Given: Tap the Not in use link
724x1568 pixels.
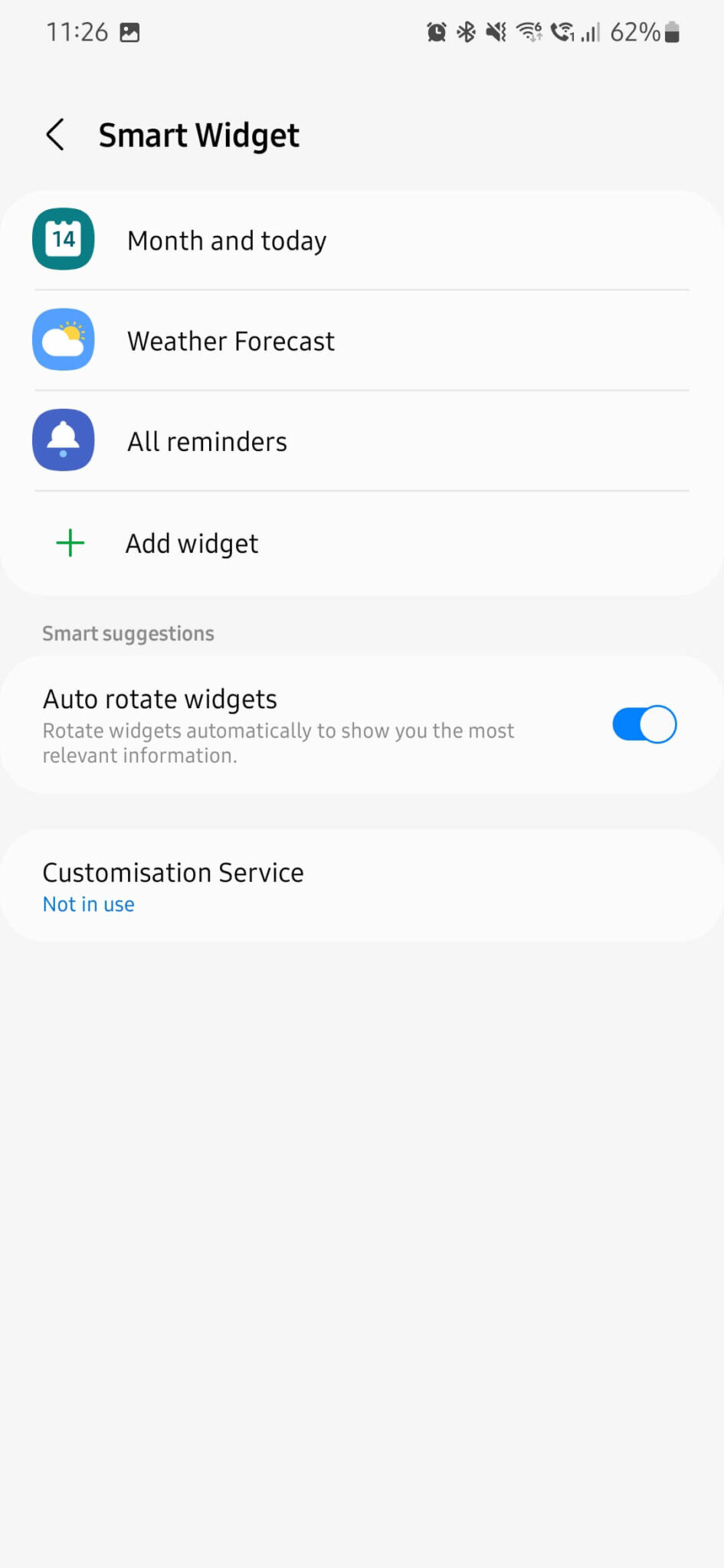Looking at the screenshot, I should [x=88, y=904].
